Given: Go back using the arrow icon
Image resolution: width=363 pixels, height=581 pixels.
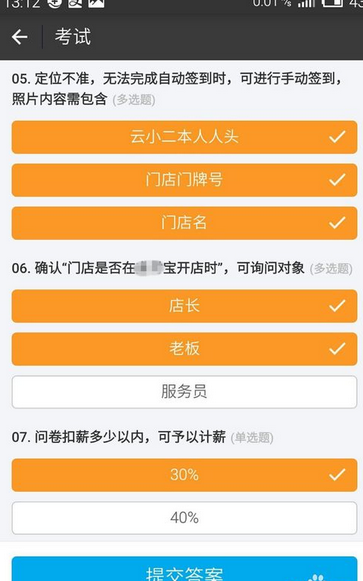Looking at the screenshot, I should (20, 37).
